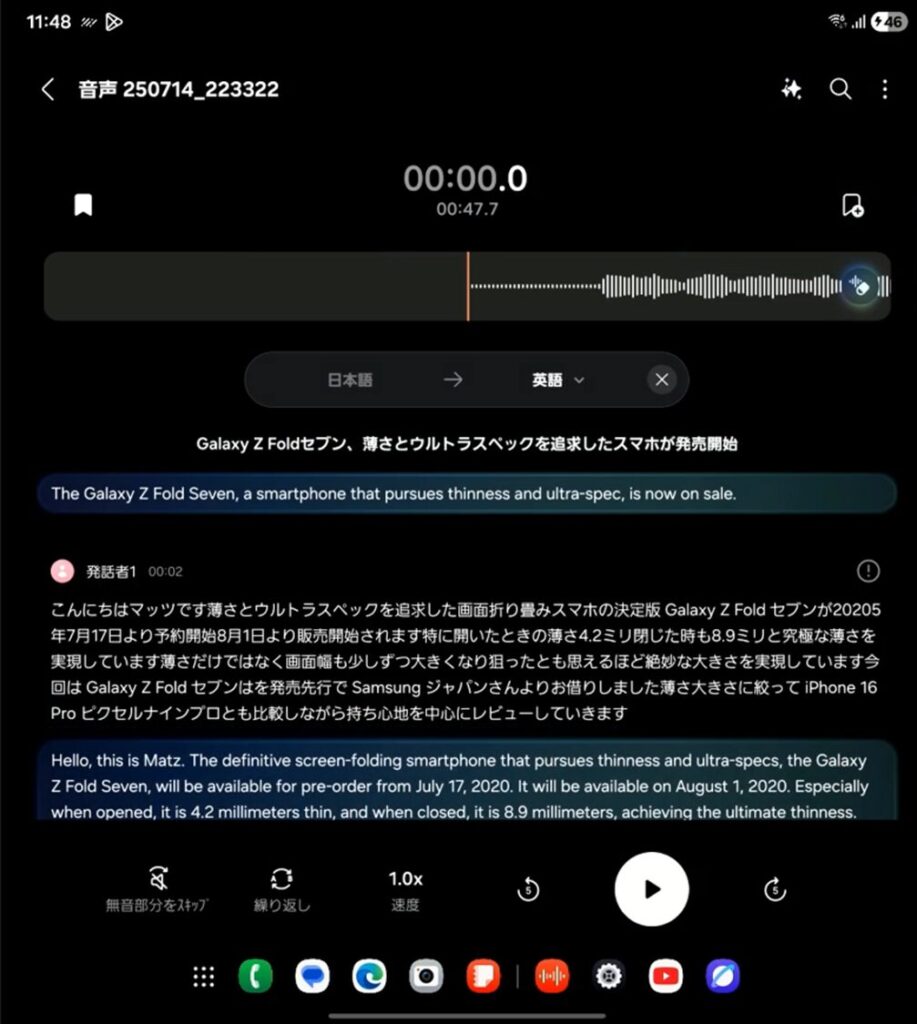Go back from the recording screen
Screen dimensions: 917x1024
47,89
